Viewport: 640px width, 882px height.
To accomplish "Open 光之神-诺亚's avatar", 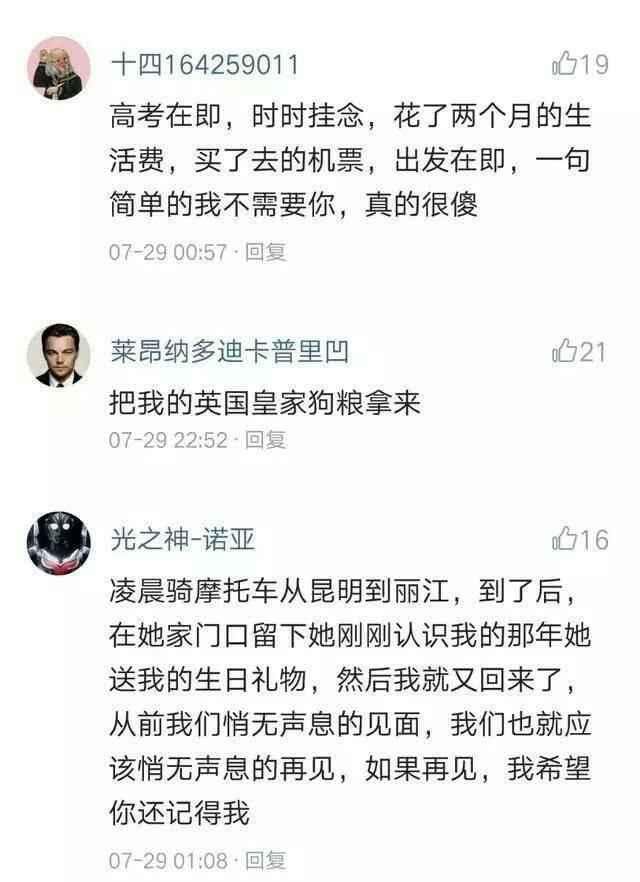I will coord(55,541).
